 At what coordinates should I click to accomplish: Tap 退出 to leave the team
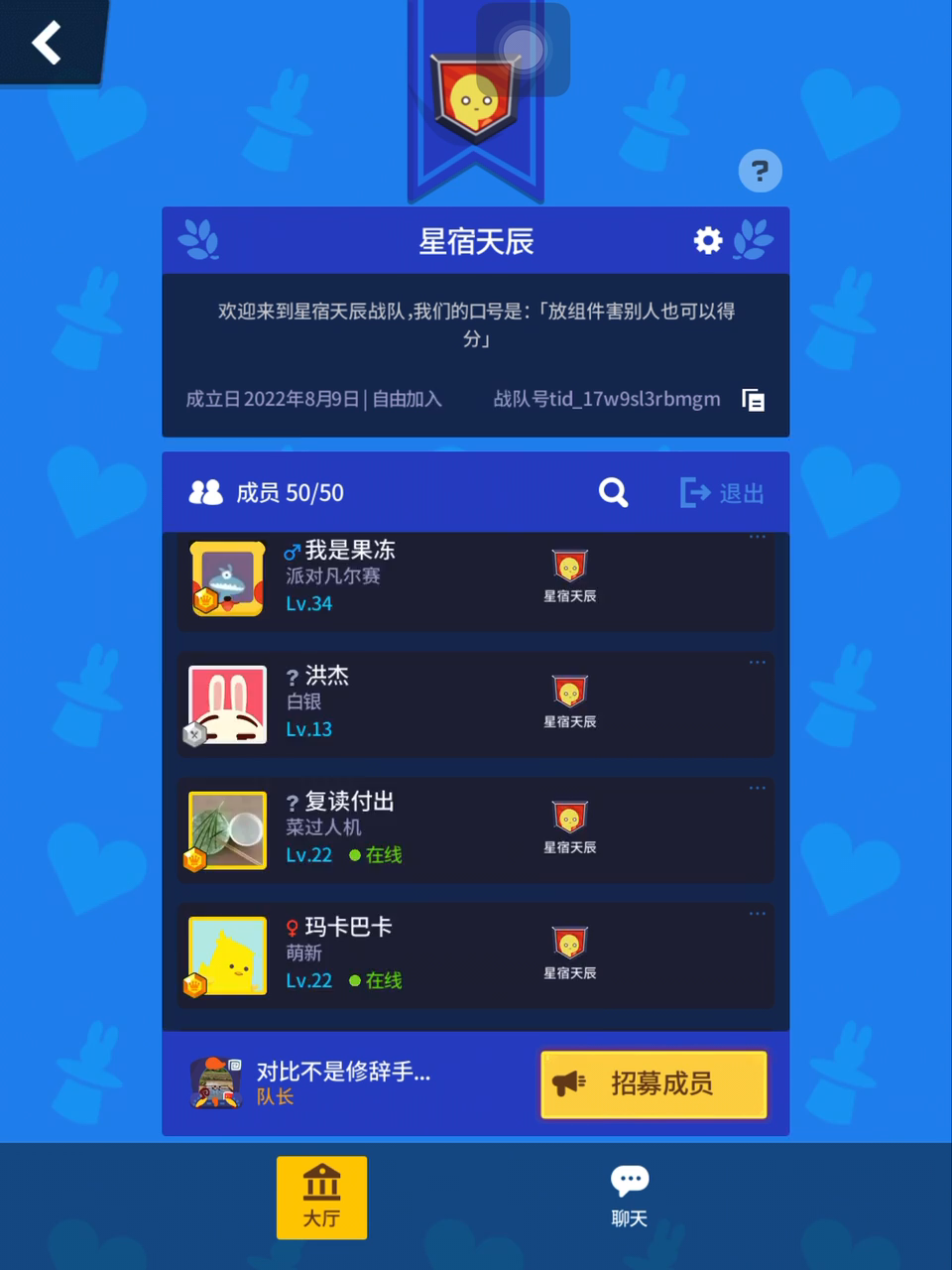point(722,492)
